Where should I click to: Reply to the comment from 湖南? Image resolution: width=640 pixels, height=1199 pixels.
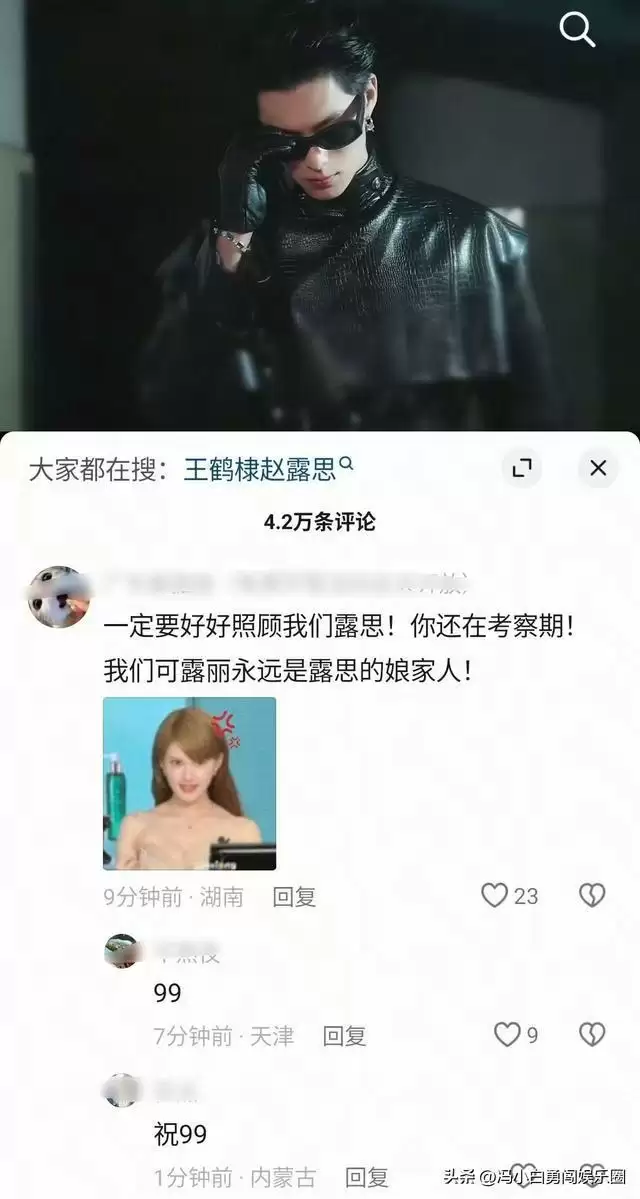point(294,897)
